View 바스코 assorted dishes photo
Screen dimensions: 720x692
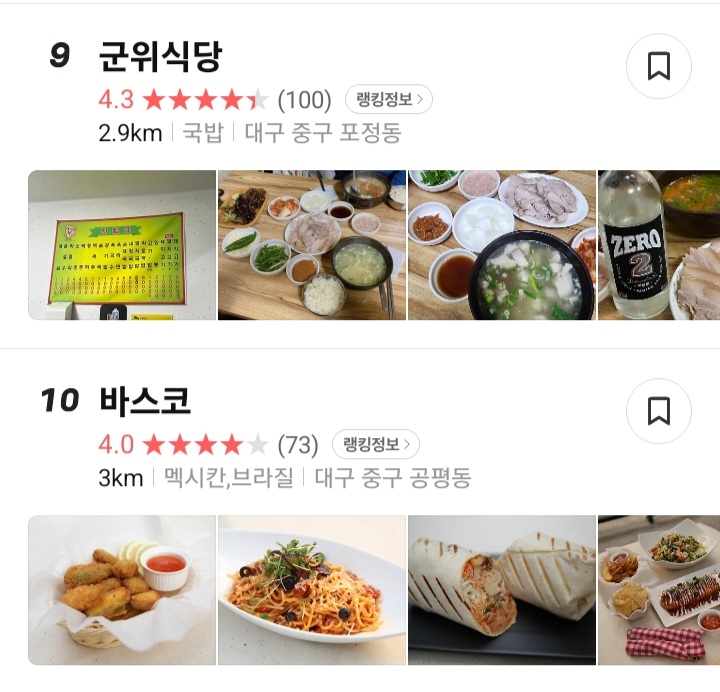click(x=659, y=590)
